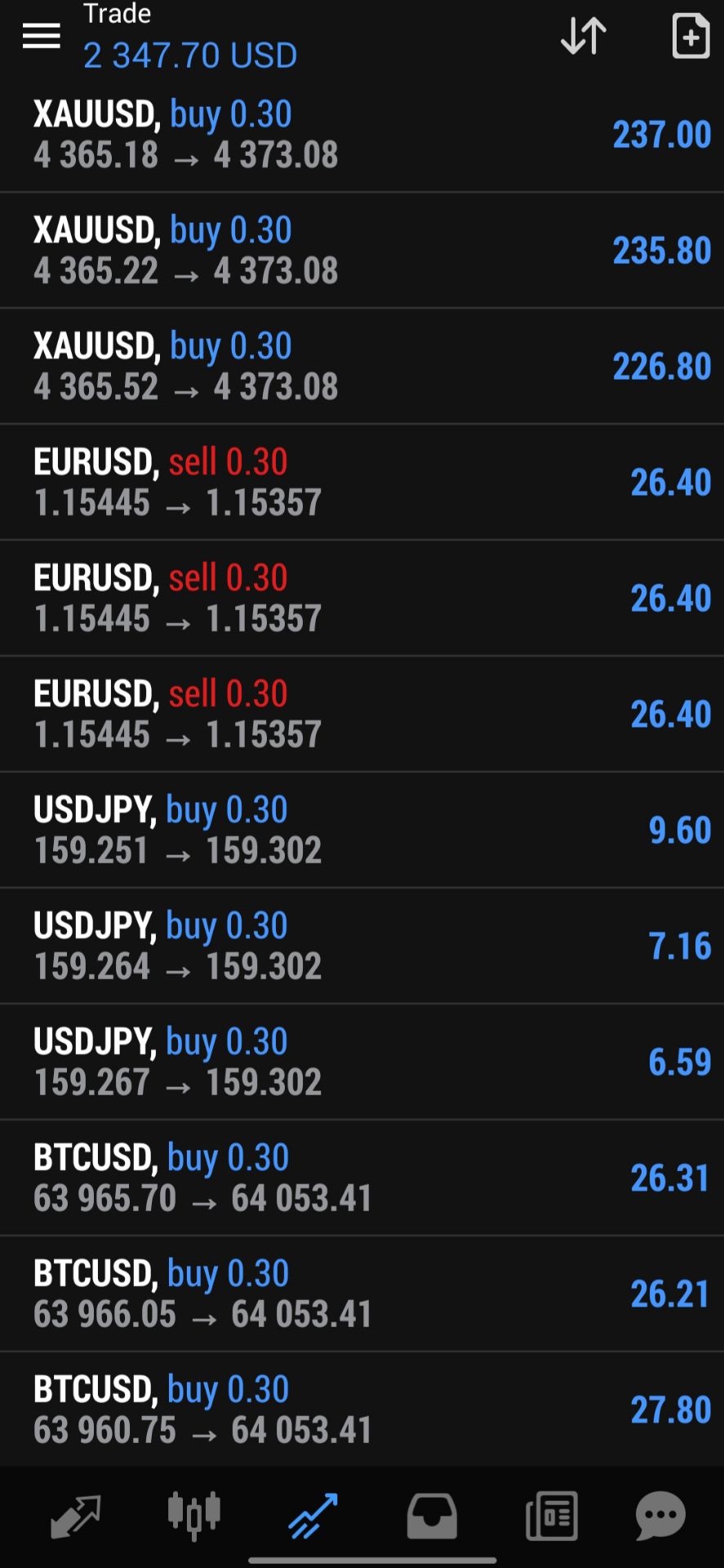Open the News tab
The image size is (724, 1568).
pos(552,1517)
